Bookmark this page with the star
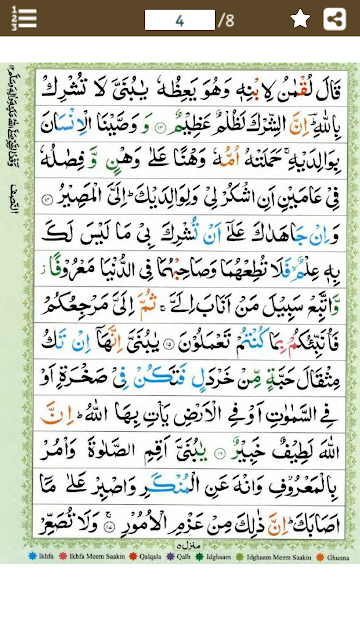Viewport: 360px width, 640px height. [300, 19]
